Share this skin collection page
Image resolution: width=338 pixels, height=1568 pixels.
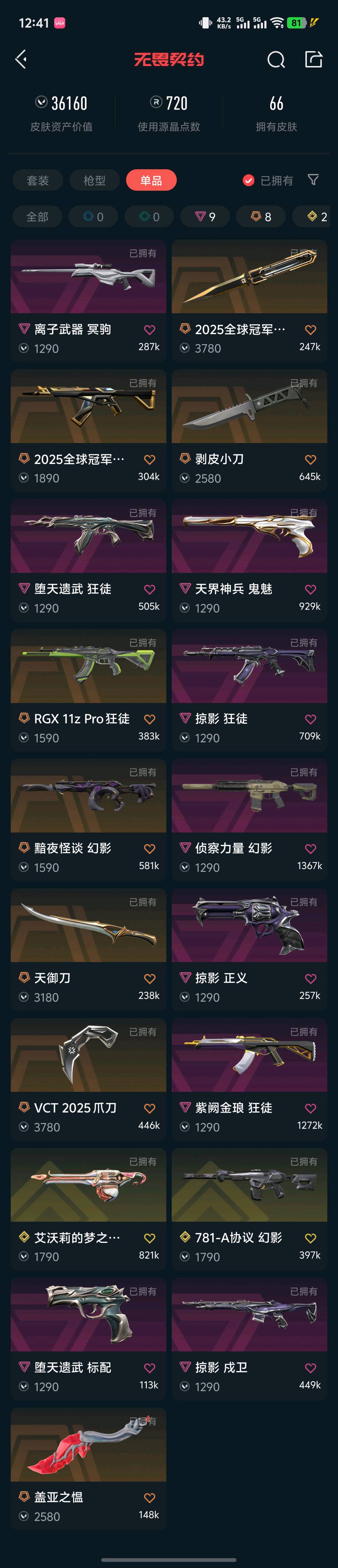313,59
